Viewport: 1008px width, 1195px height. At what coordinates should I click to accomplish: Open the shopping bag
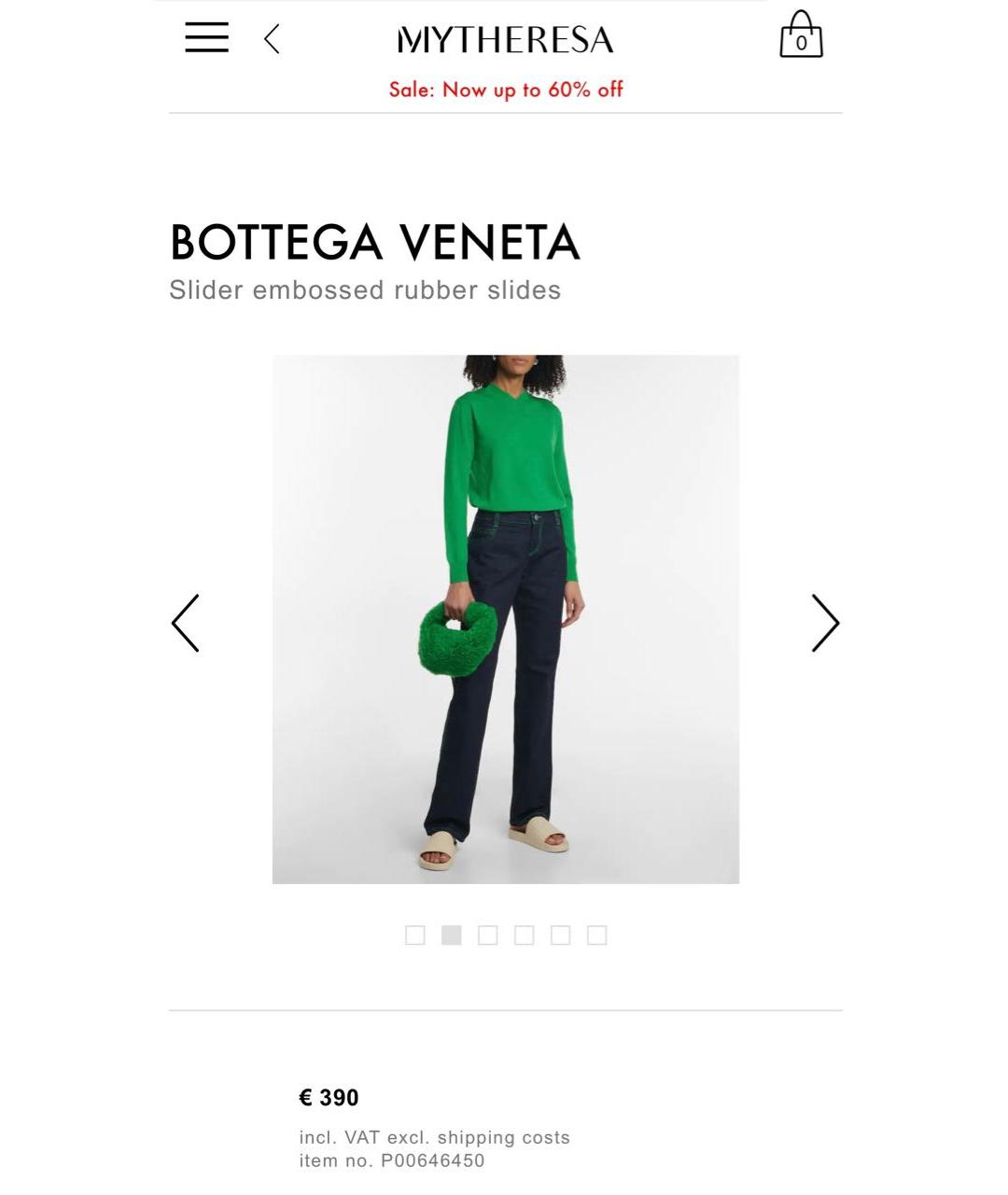[801, 36]
